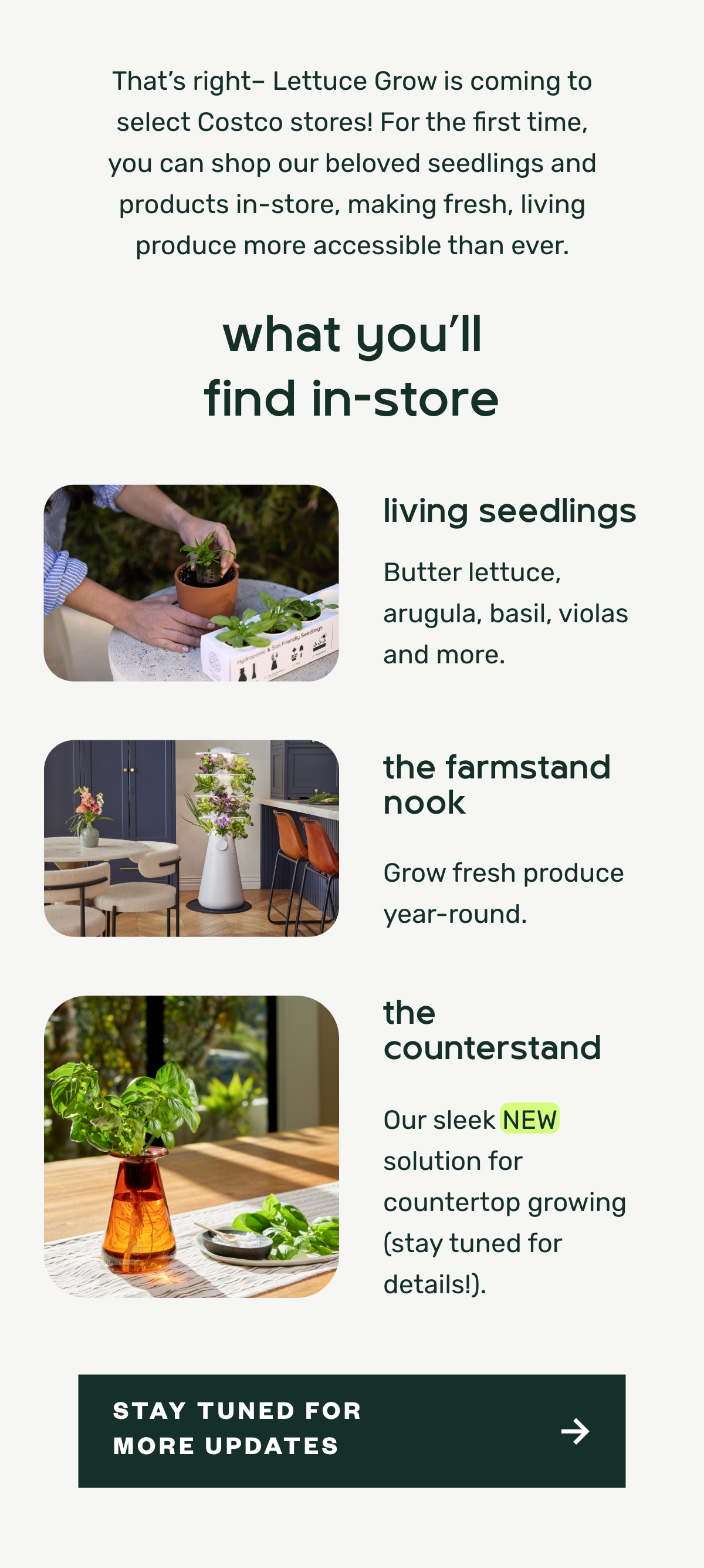This screenshot has width=704, height=1568.
Task: Tap Stay Tuned For More Updates button
Action: pyautogui.click(x=351, y=1431)
